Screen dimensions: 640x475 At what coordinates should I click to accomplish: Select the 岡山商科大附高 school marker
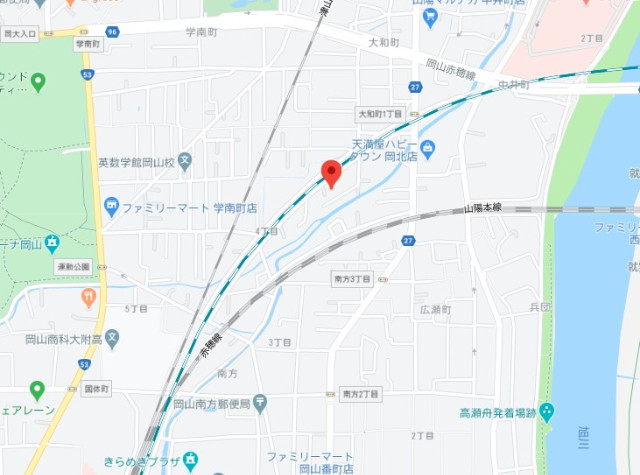pos(112,340)
